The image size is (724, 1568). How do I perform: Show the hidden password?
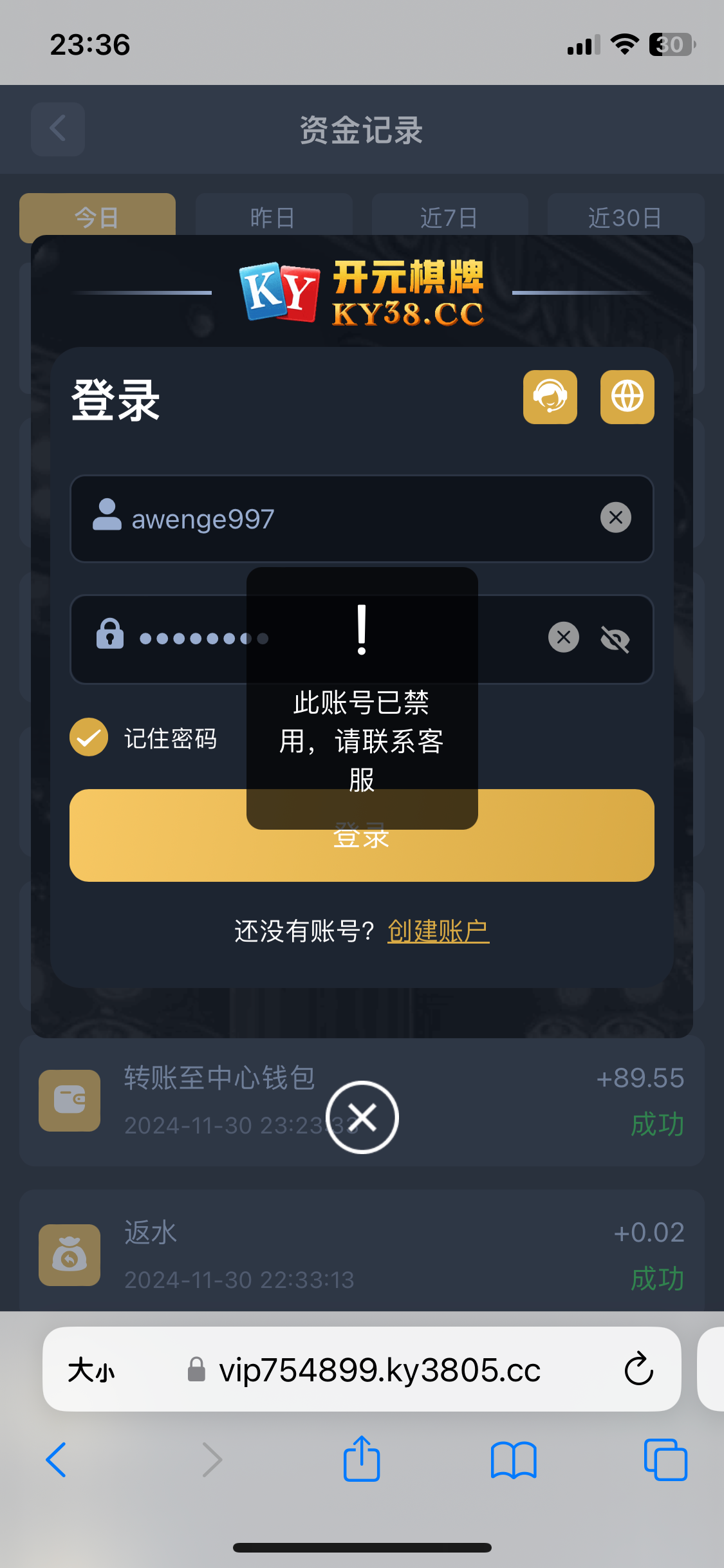615,639
